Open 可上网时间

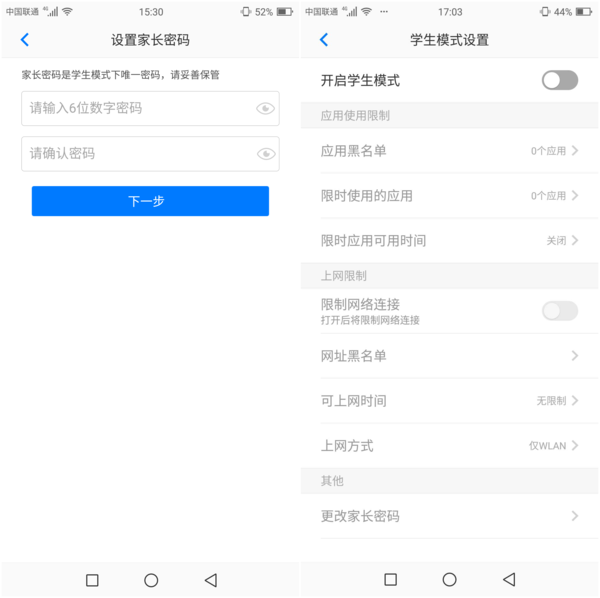pyautogui.click(x=449, y=401)
